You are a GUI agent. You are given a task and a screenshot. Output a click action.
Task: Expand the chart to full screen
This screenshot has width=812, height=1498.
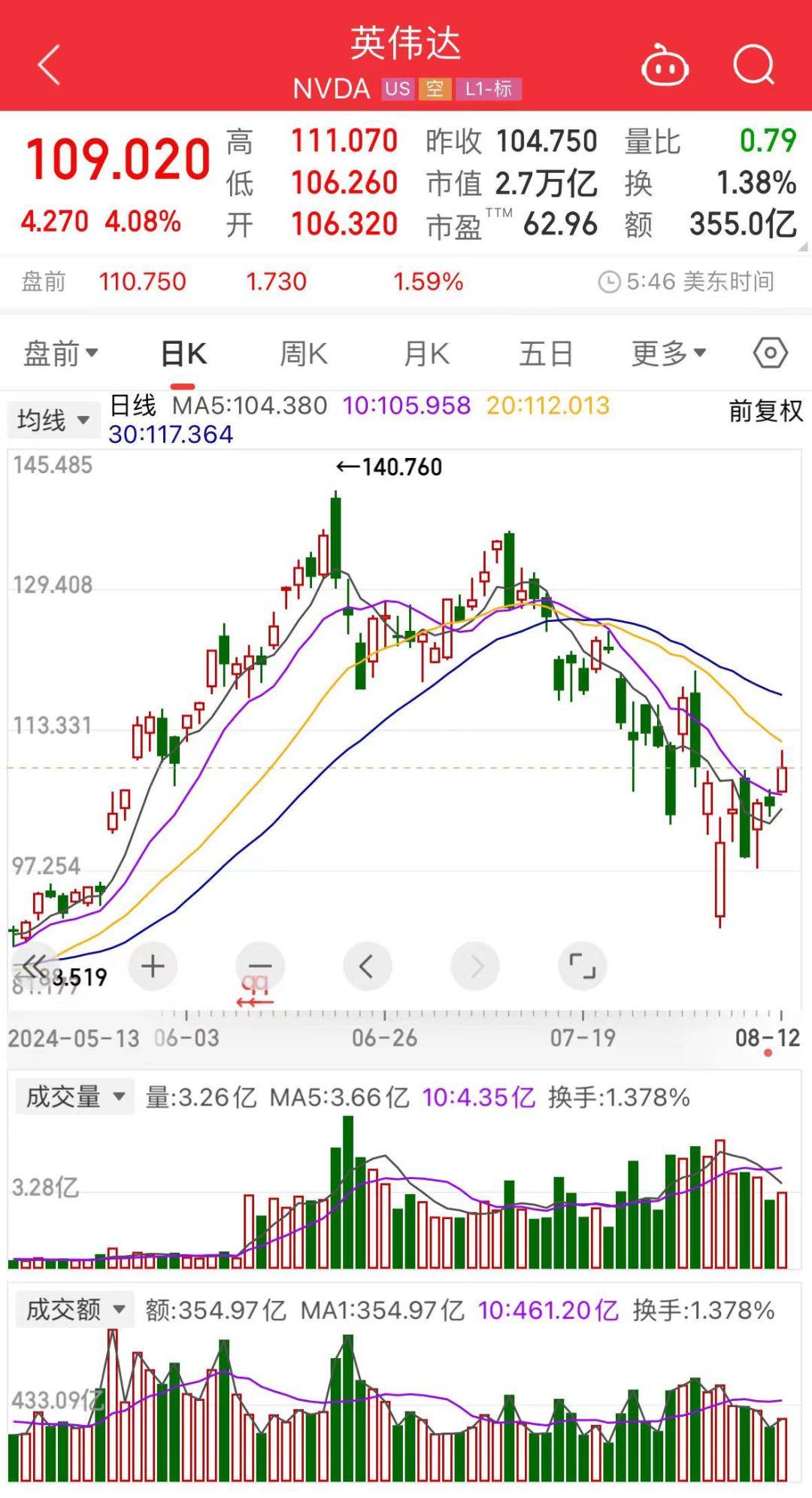coord(582,966)
